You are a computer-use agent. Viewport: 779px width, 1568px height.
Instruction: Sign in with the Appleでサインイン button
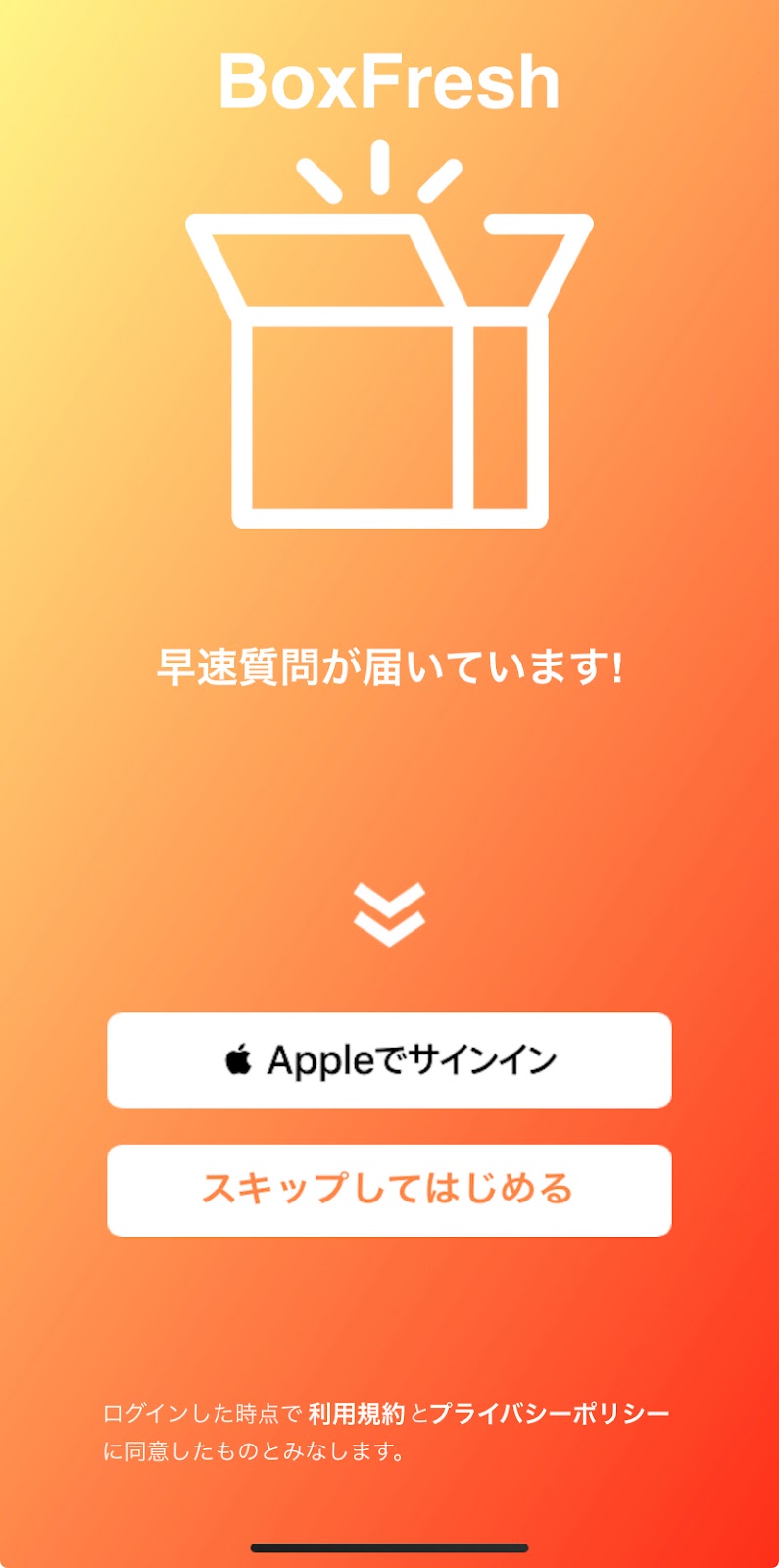(389, 1060)
